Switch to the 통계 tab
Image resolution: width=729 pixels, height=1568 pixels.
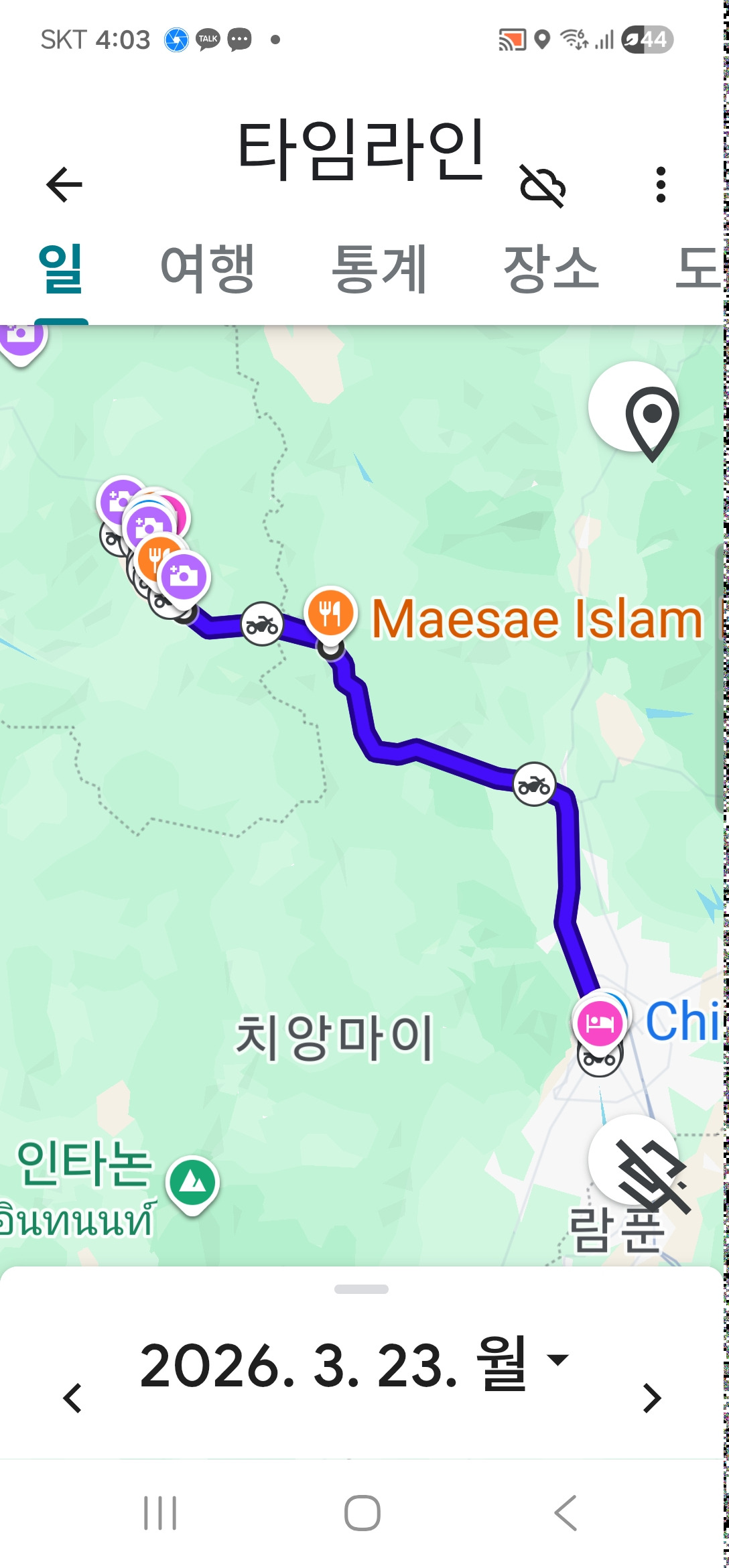379,269
